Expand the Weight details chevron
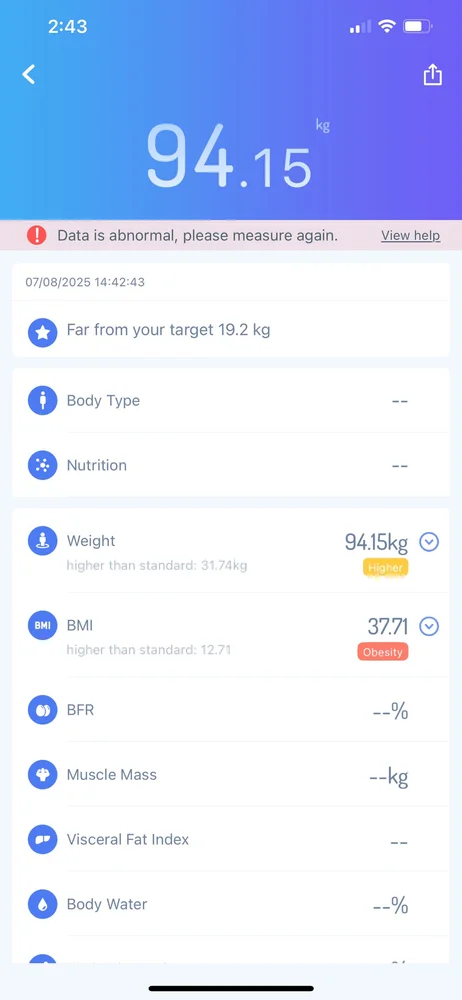 (429, 542)
